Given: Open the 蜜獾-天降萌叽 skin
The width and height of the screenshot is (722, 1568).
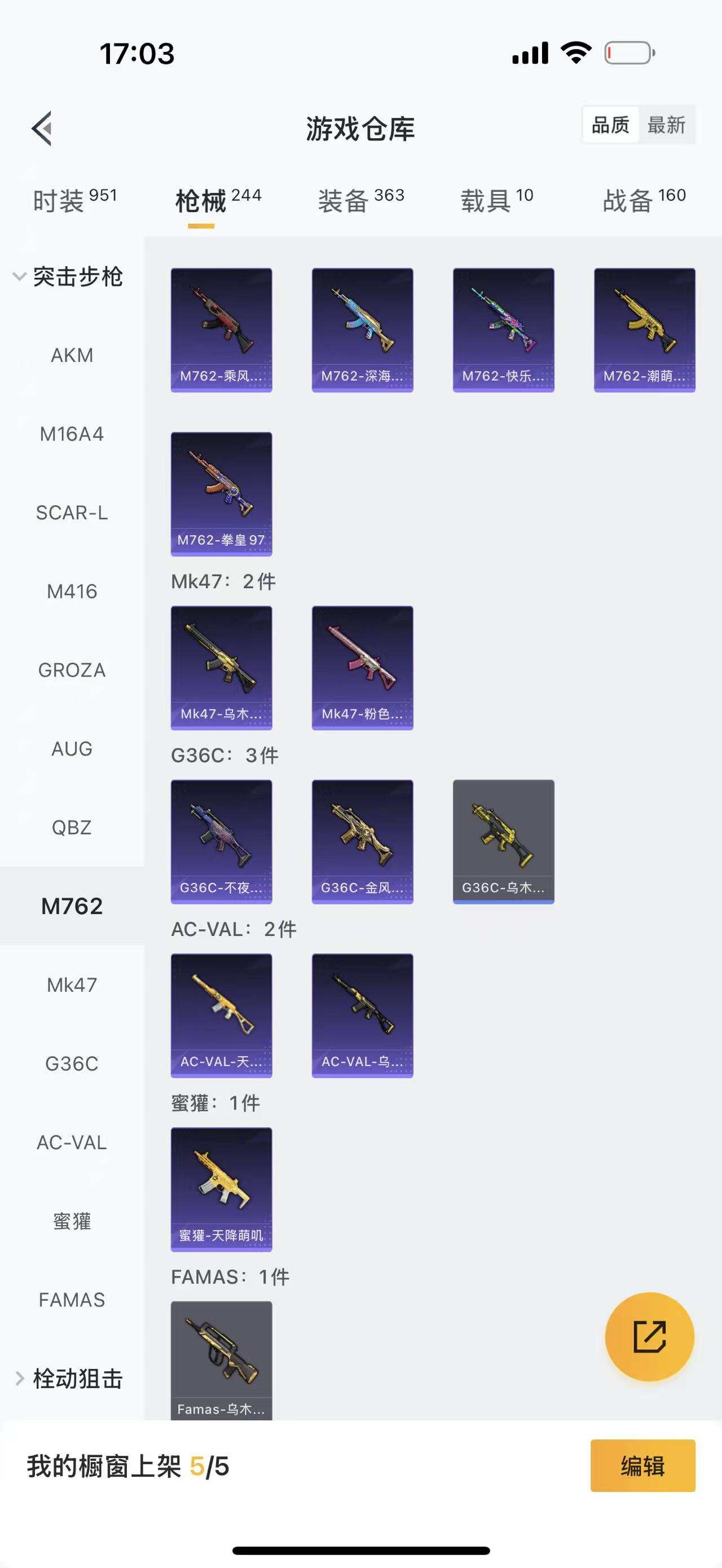Looking at the screenshot, I should point(221,1189).
